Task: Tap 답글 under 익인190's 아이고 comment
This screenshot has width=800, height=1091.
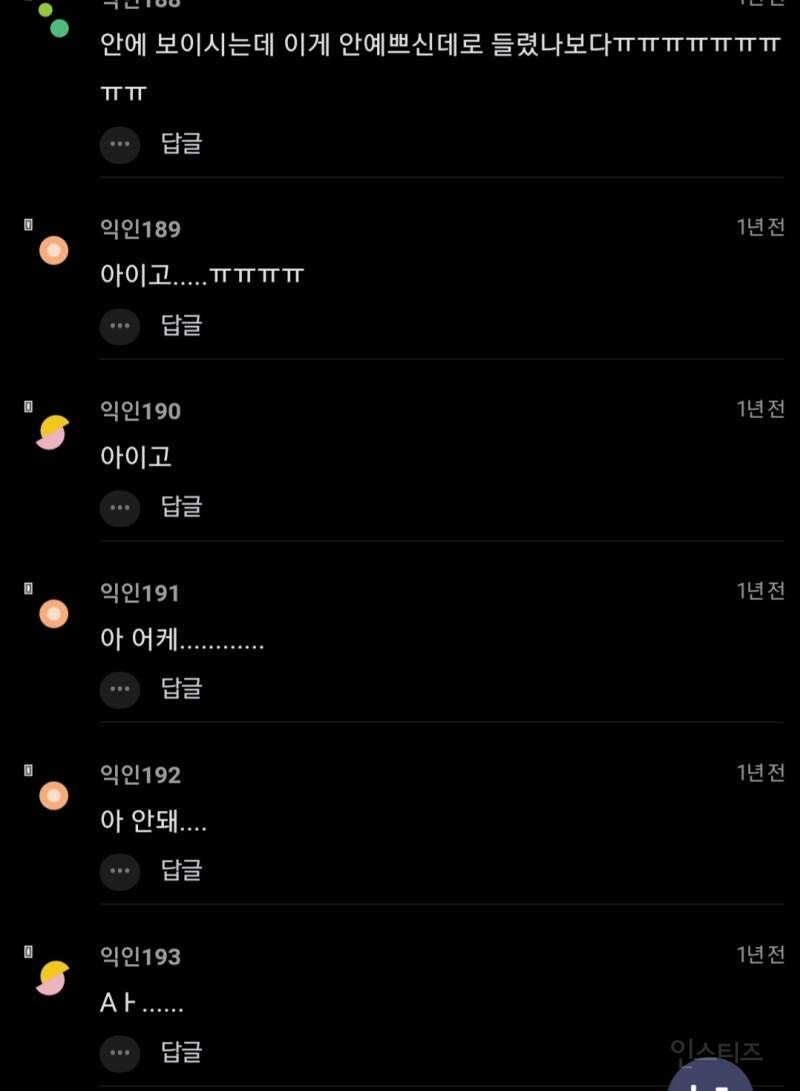Action: [181, 508]
